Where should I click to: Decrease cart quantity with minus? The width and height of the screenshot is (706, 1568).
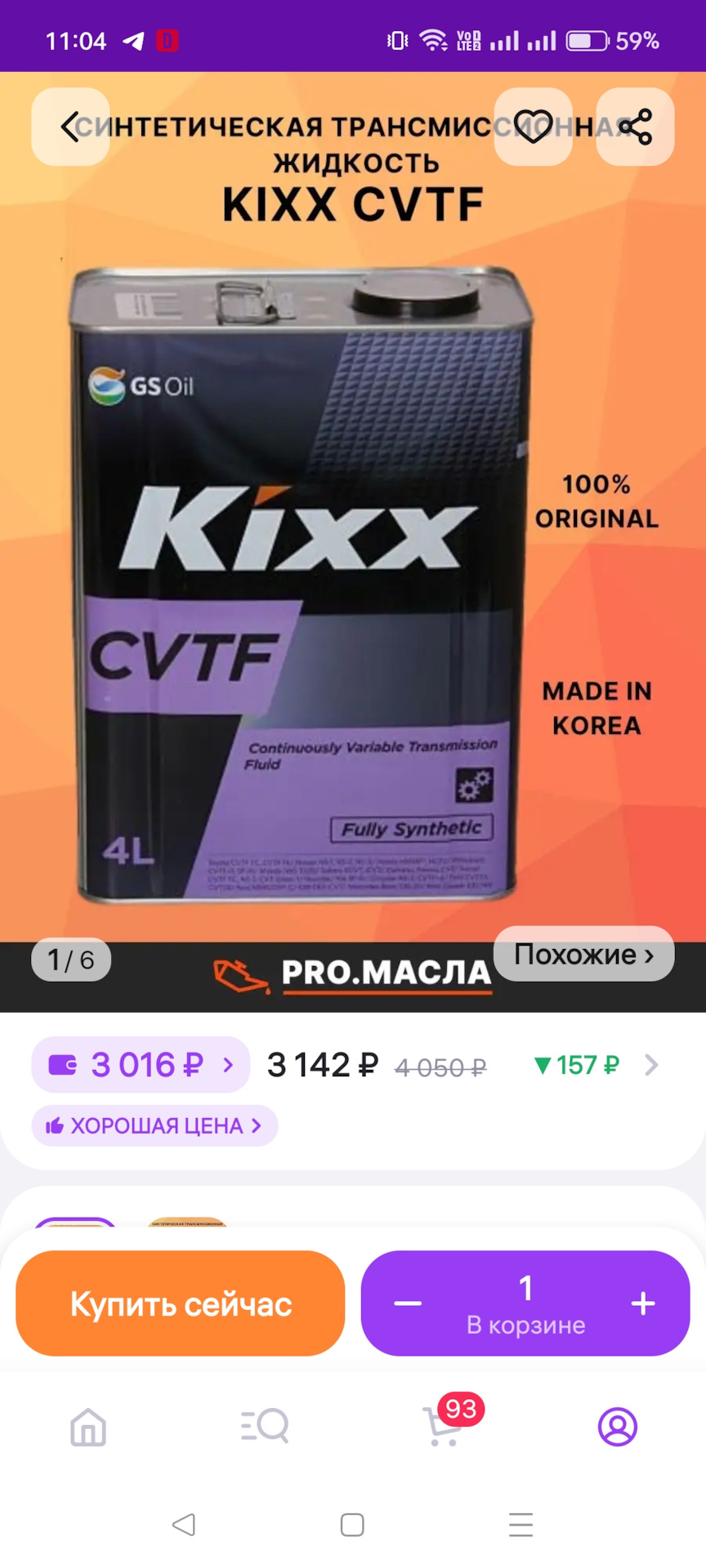[408, 1303]
